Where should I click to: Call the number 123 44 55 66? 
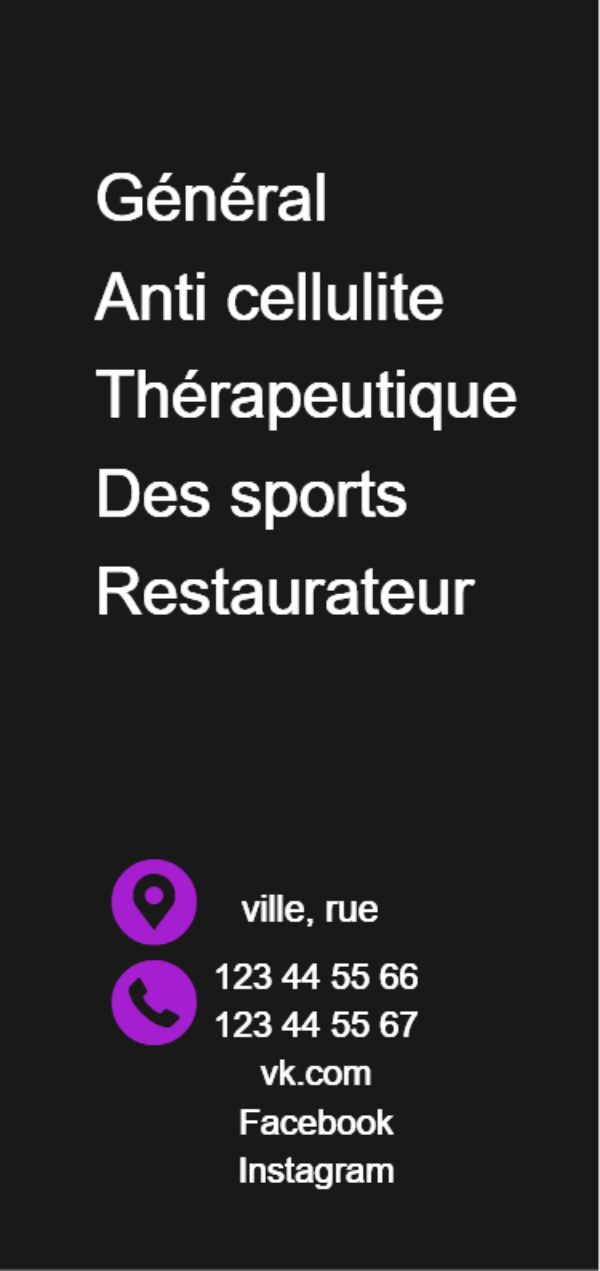coord(316,977)
